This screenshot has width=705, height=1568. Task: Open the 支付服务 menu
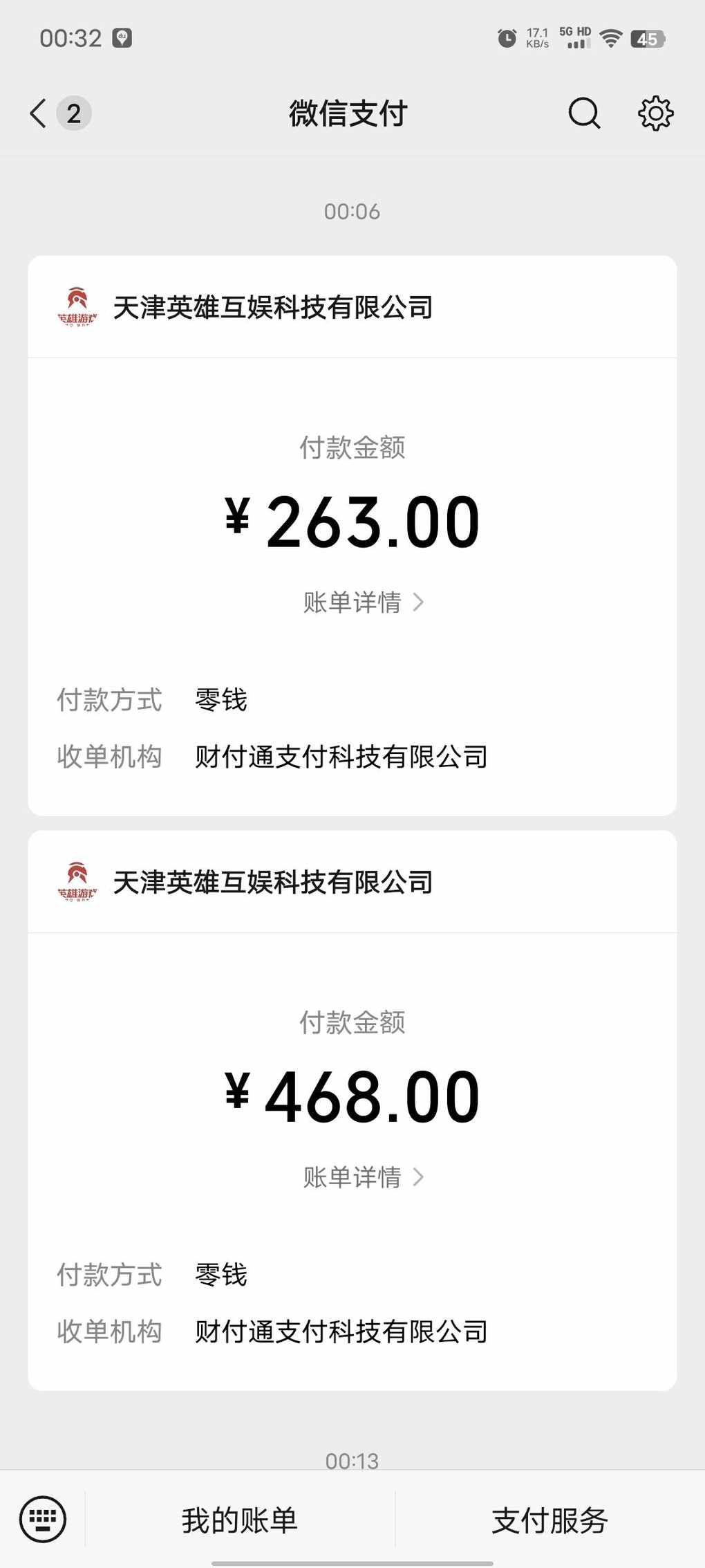[549, 1520]
